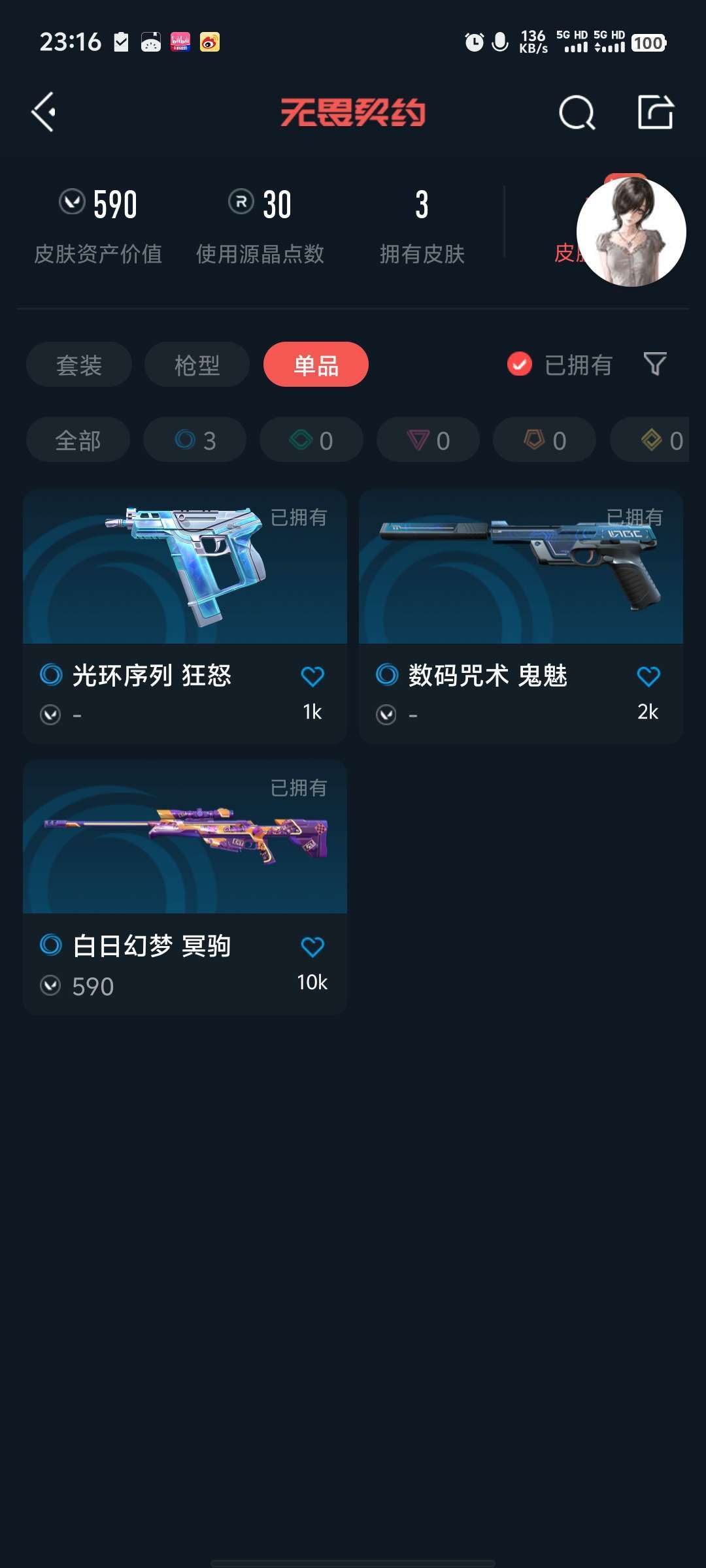
Task: Open the 白日幻梦 冥驹 skin card
Action: (x=185, y=837)
